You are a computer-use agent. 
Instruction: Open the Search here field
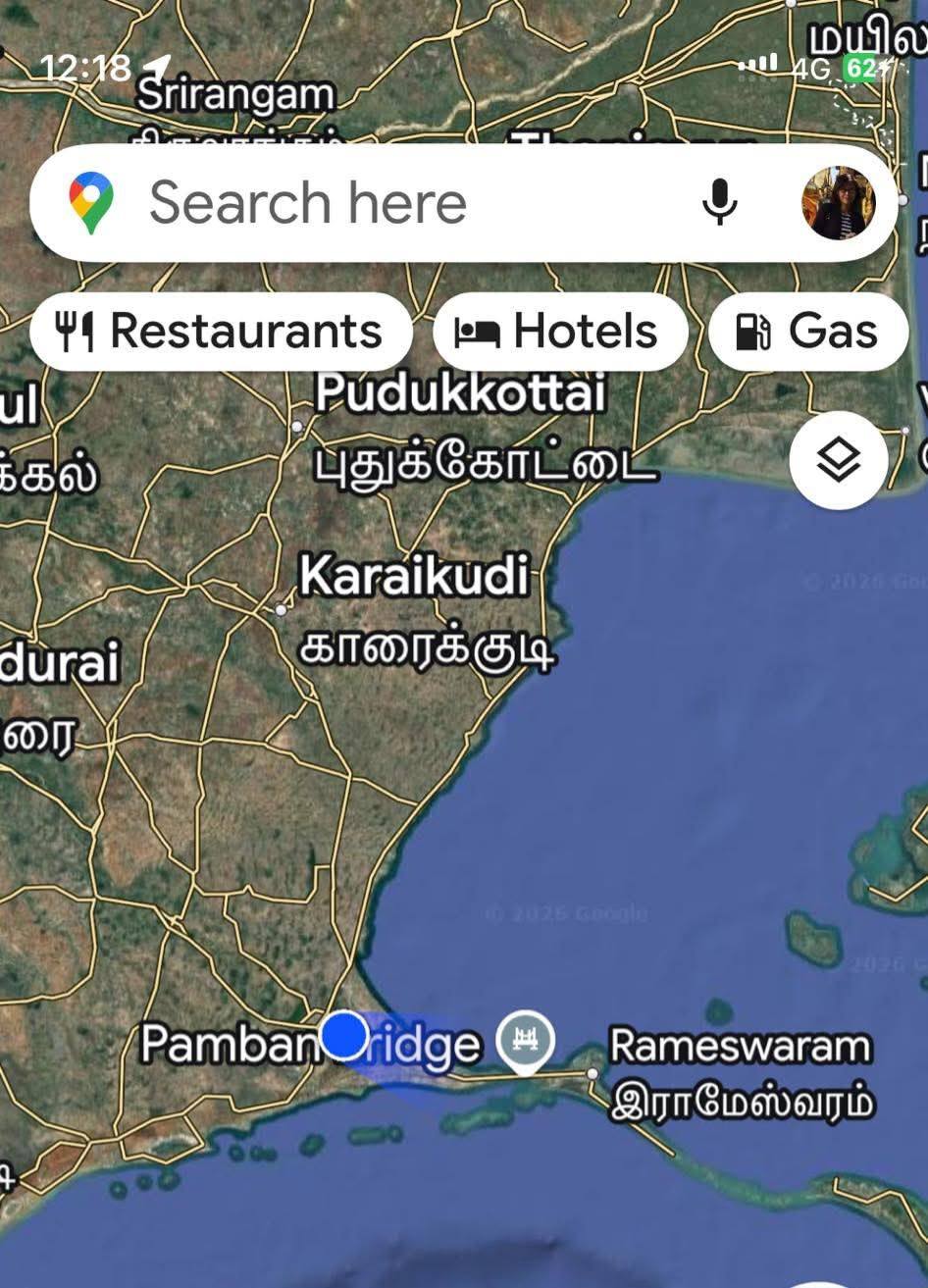(392, 203)
